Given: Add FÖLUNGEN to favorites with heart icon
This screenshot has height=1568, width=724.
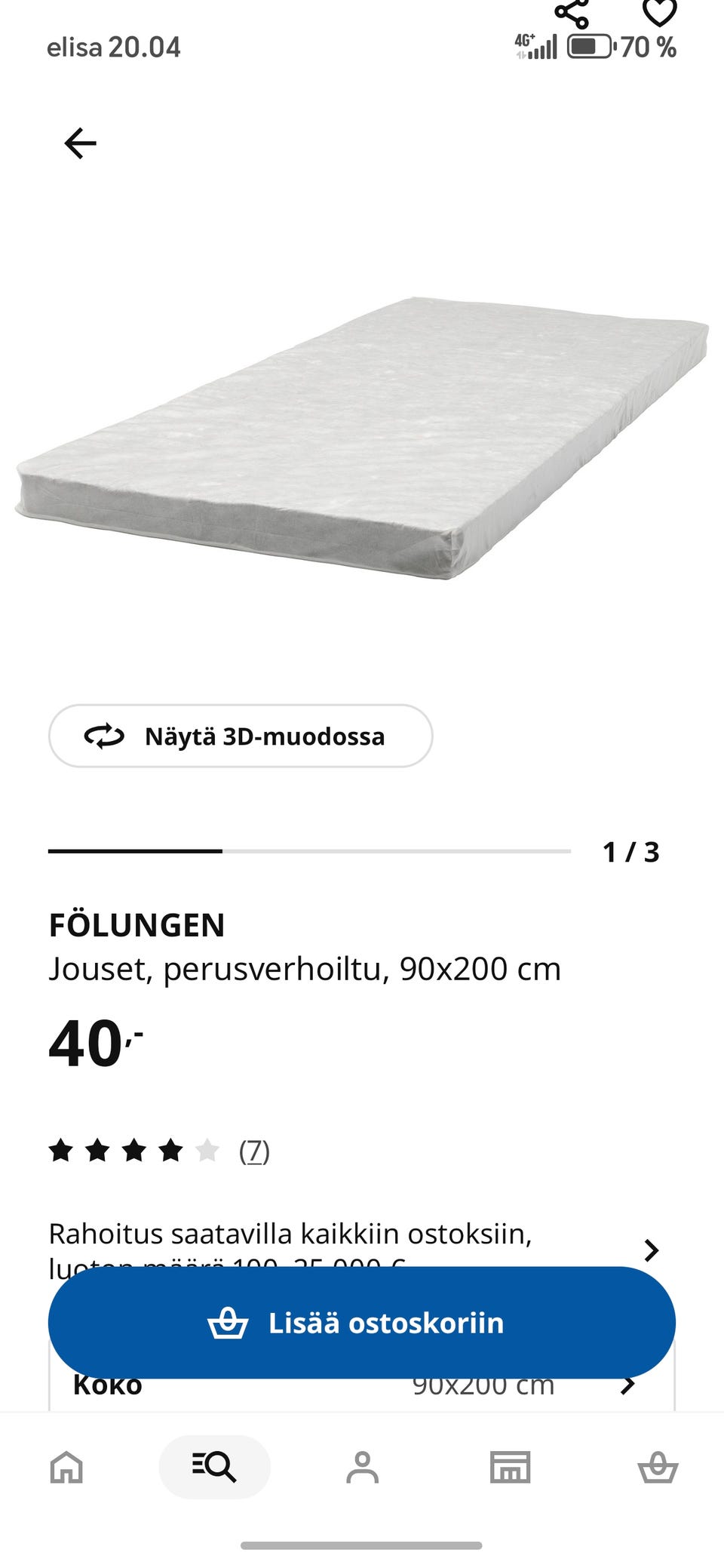Looking at the screenshot, I should coord(659,11).
